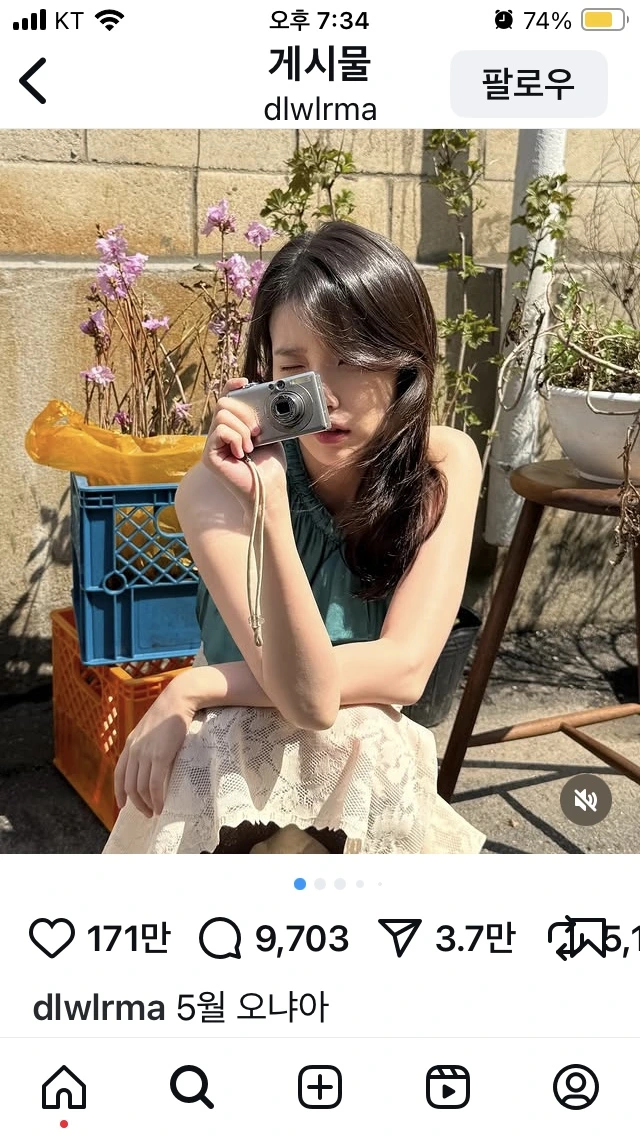640x1136 pixels.
Task: Open the Reels tab
Action: pyautogui.click(x=448, y=1087)
